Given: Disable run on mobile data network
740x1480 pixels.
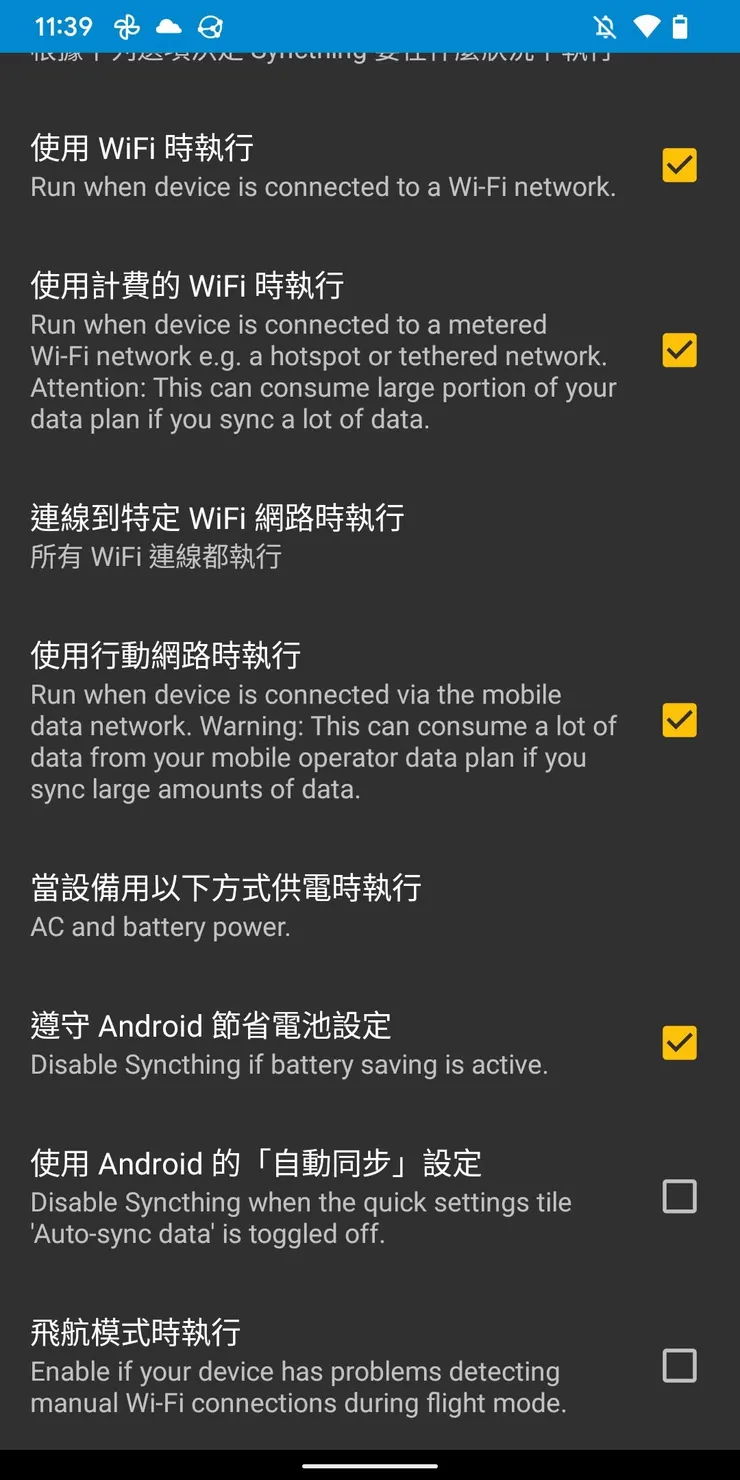Looking at the screenshot, I should [679, 721].
